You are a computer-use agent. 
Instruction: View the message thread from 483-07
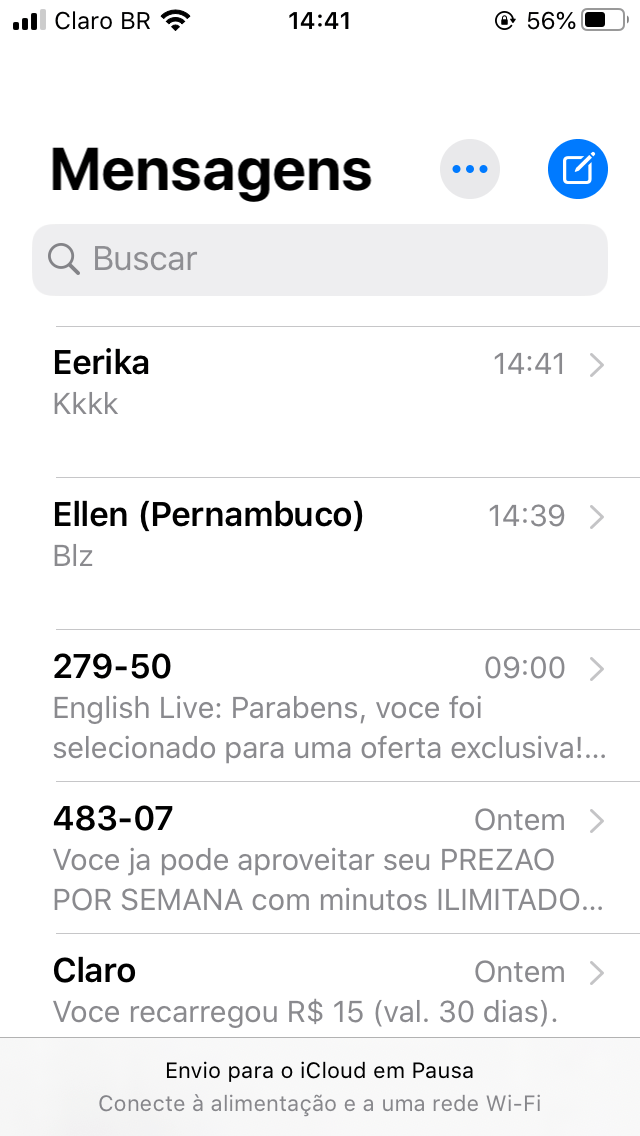pos(320,858)
